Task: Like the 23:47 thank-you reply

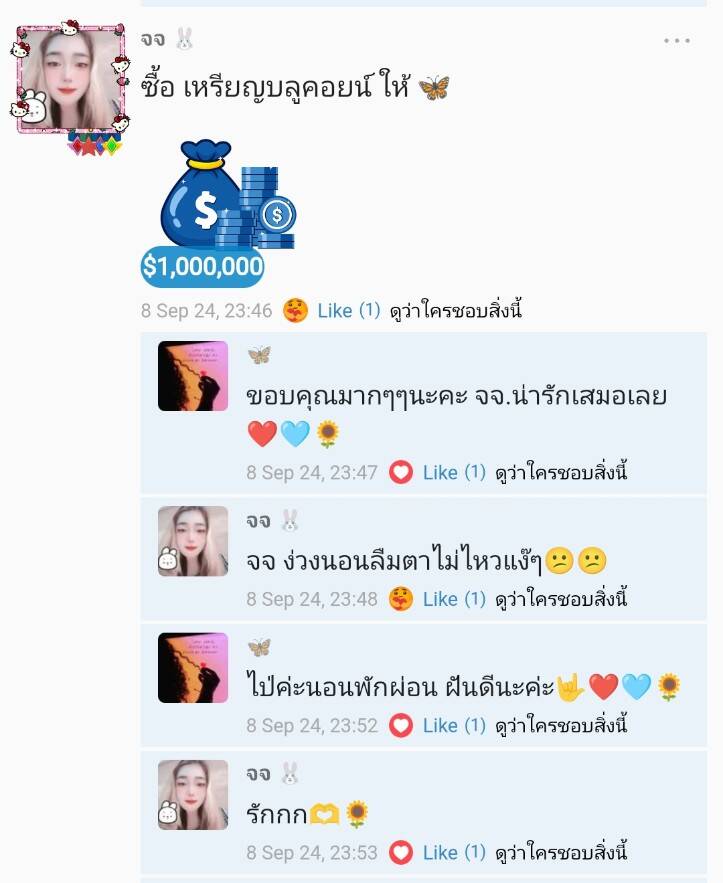Action: [439, 473]
